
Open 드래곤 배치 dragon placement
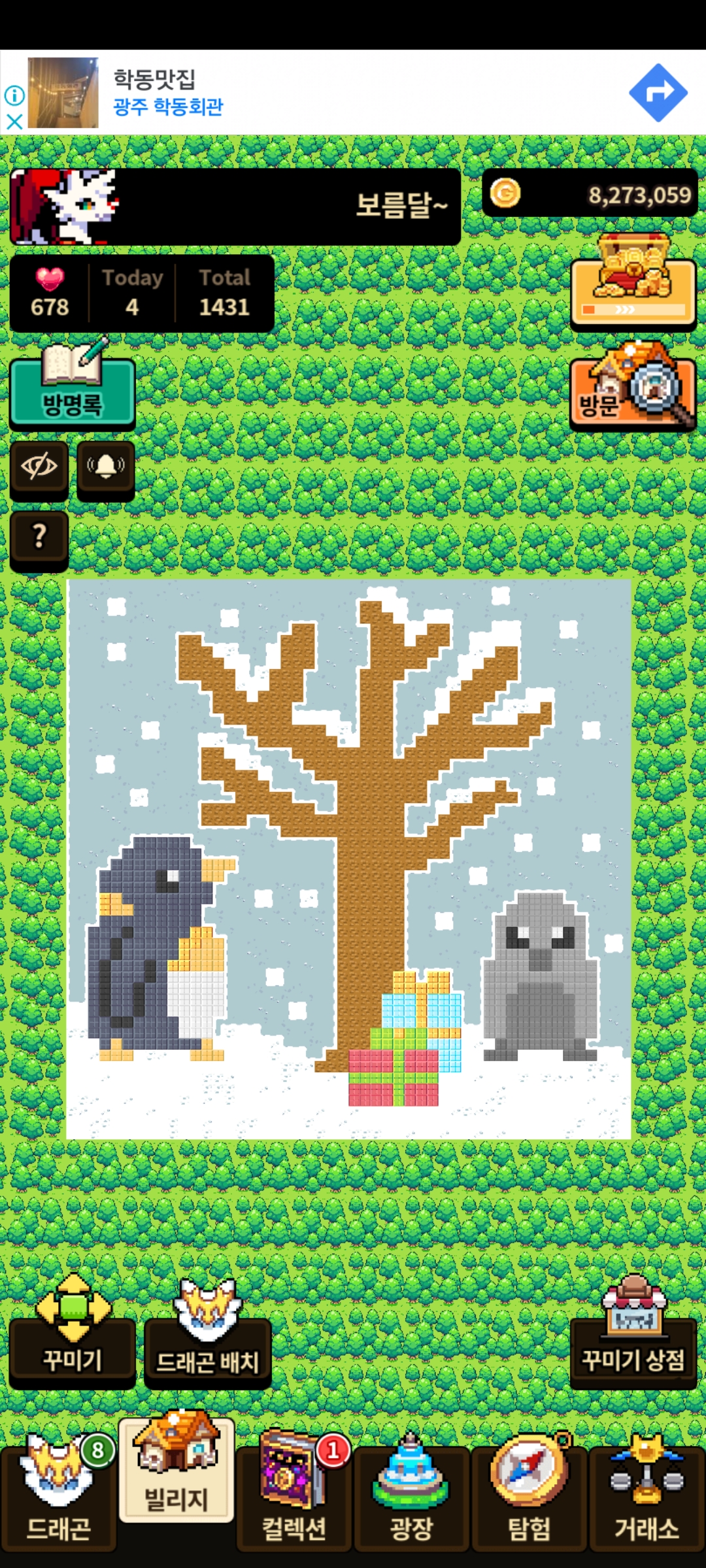coord(207,1346)
